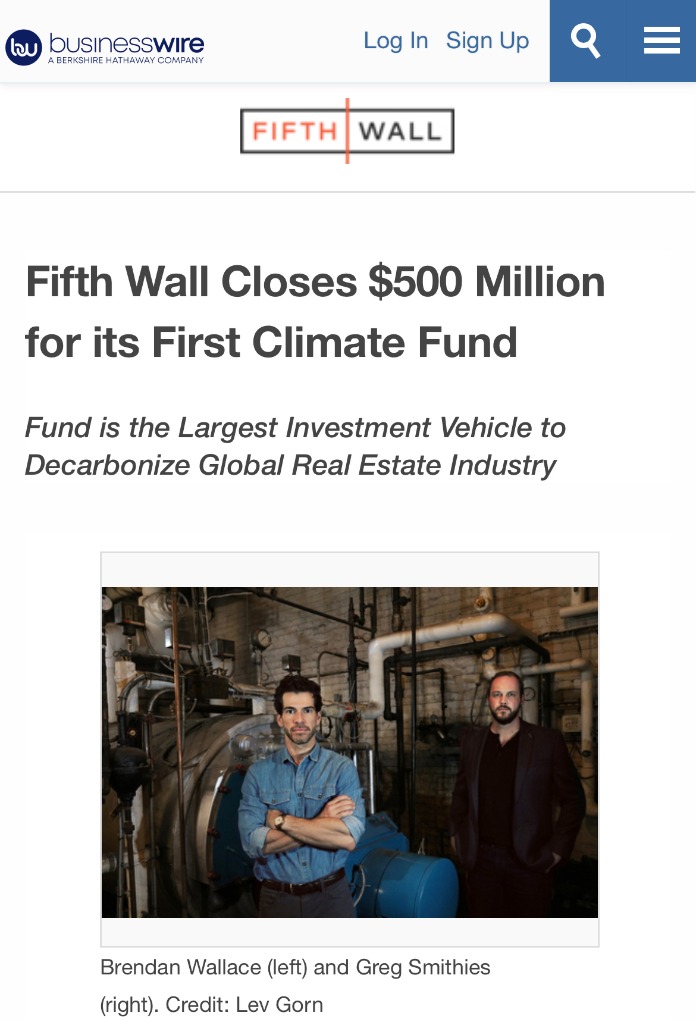Enlarge the Brendan Wallace and Greg Smithies photo
Image resolution: width=696 pixels, height=1020 pixels.
click(x=349, y=751)
